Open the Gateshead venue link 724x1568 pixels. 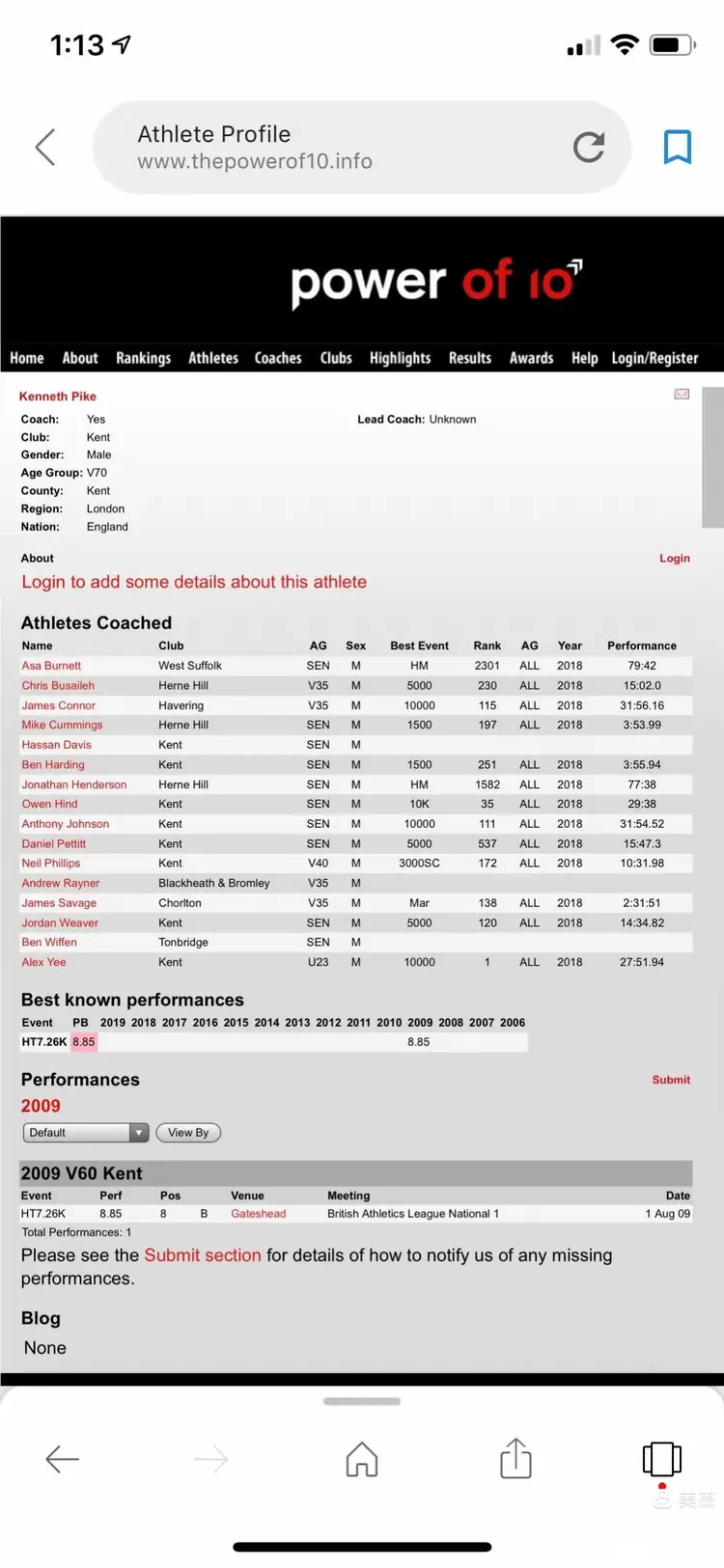point(258,1214)
